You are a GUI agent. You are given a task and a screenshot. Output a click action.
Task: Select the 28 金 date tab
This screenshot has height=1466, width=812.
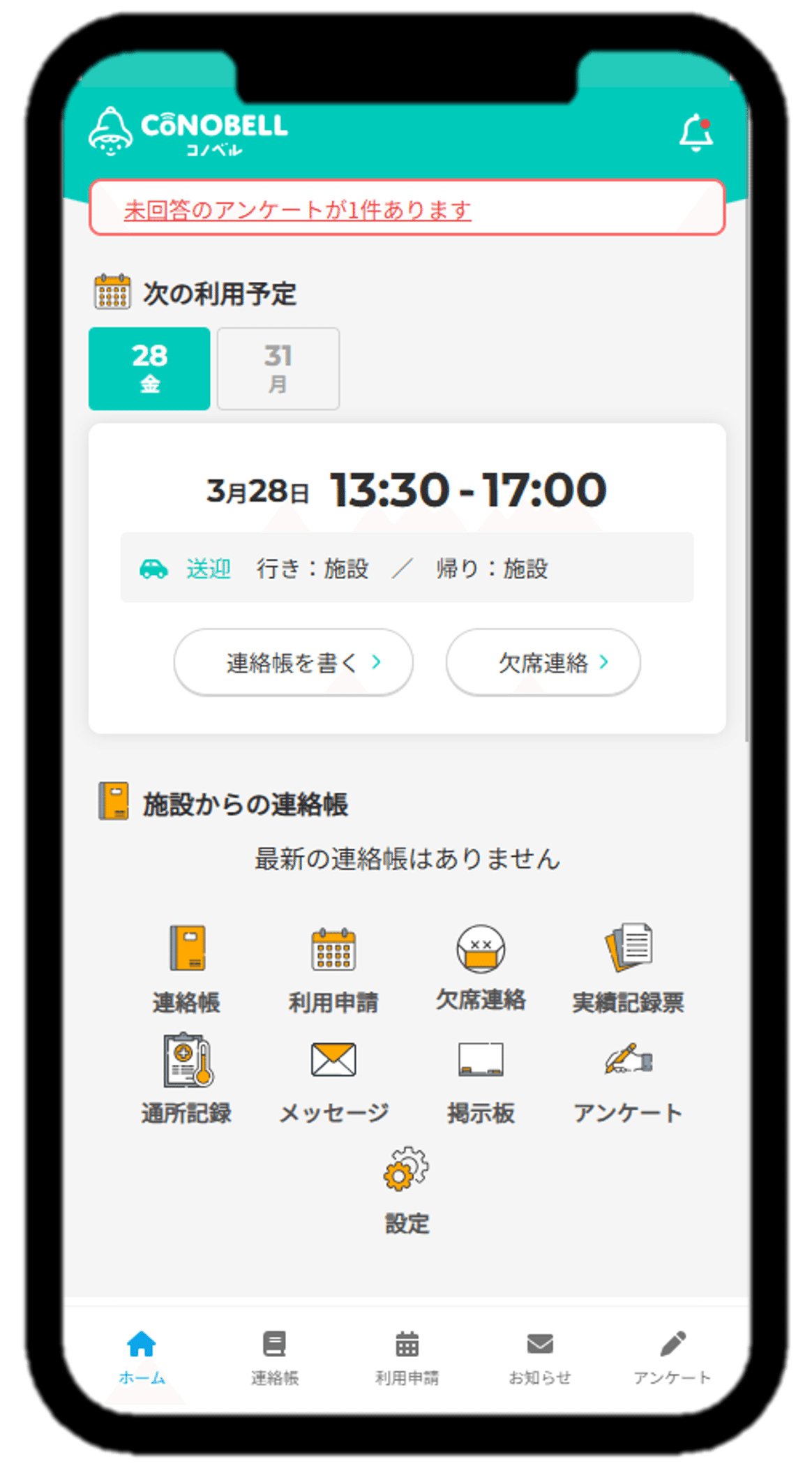(x=149, y=368)
